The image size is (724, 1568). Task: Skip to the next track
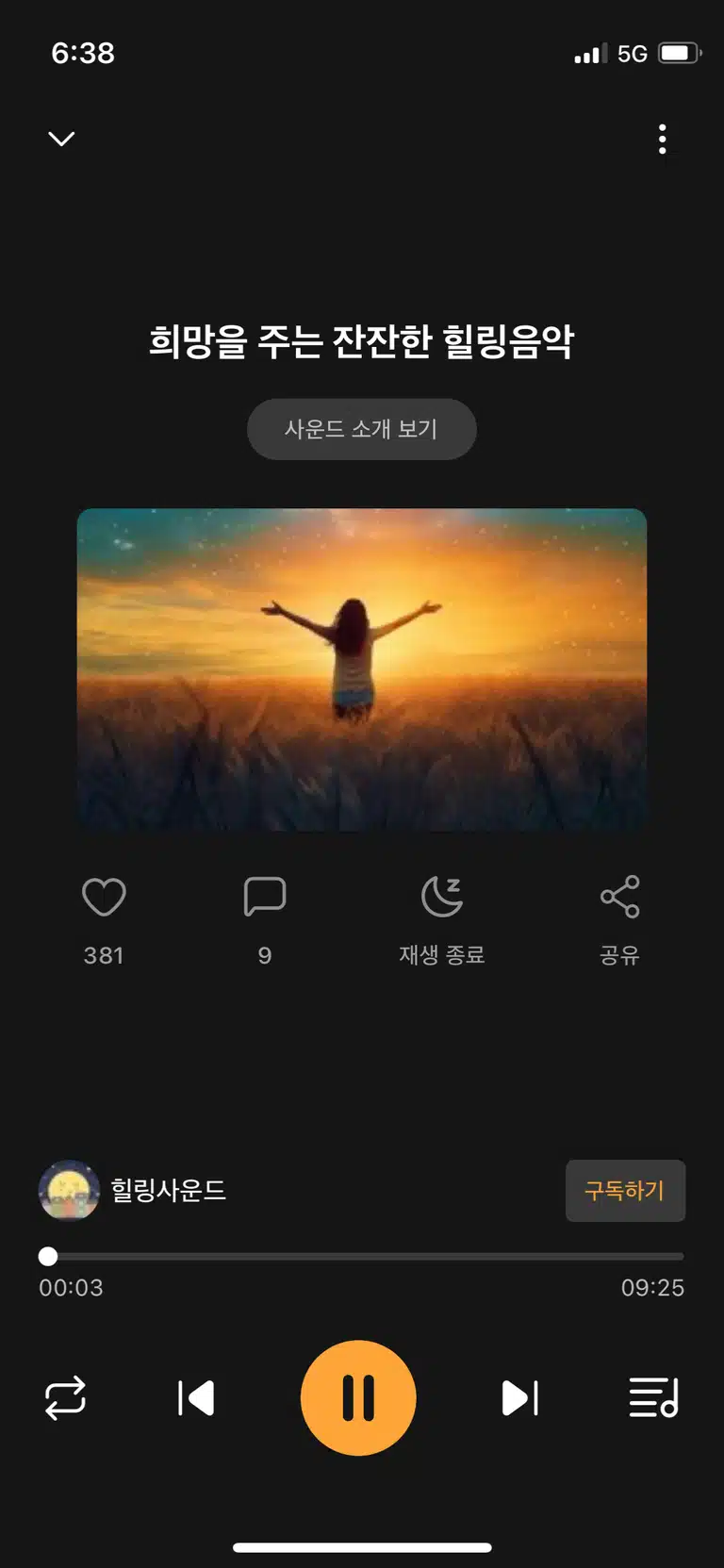[x=520, y=1398]
